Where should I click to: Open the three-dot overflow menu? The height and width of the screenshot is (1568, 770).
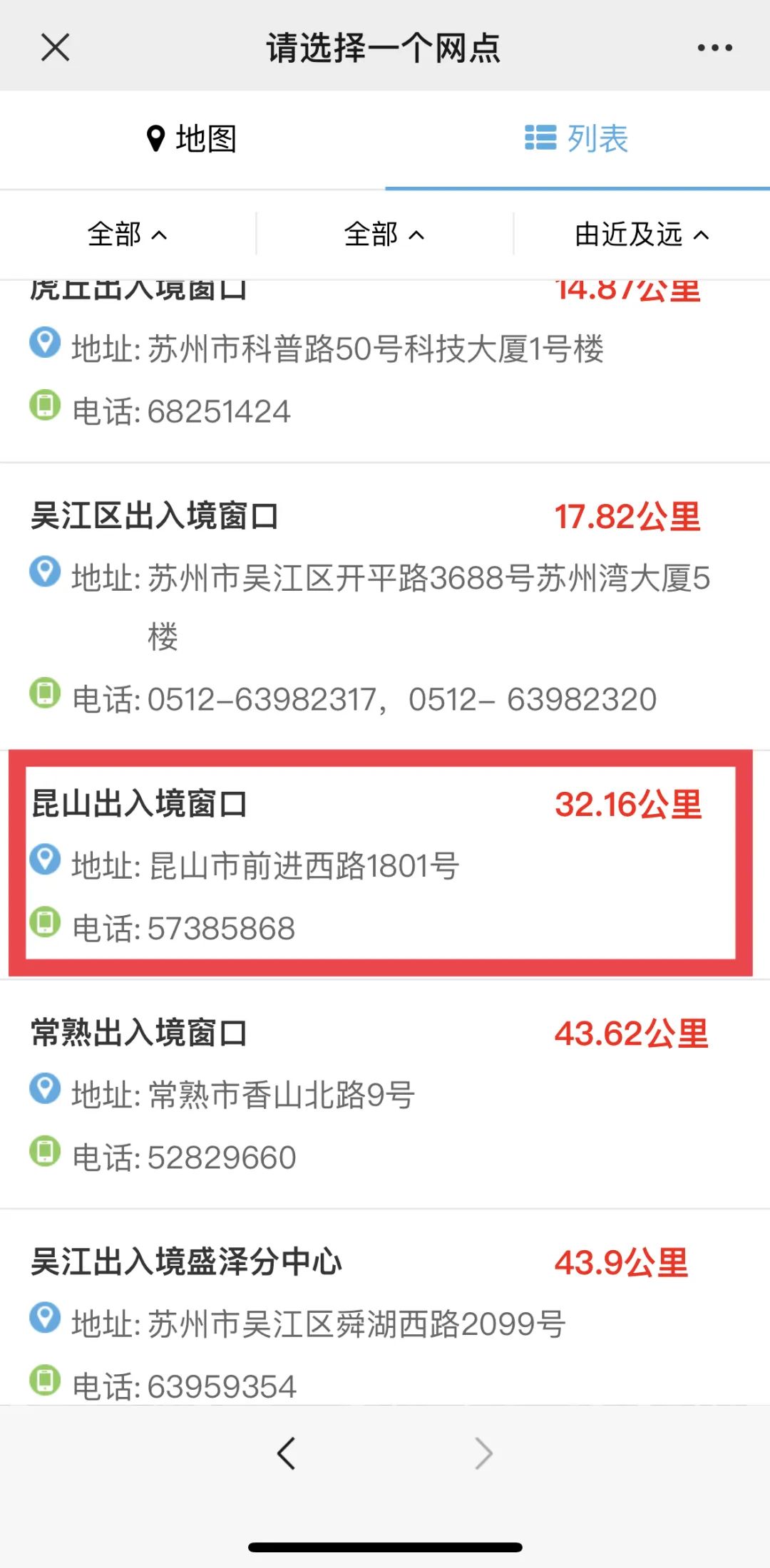coord(714,48)
